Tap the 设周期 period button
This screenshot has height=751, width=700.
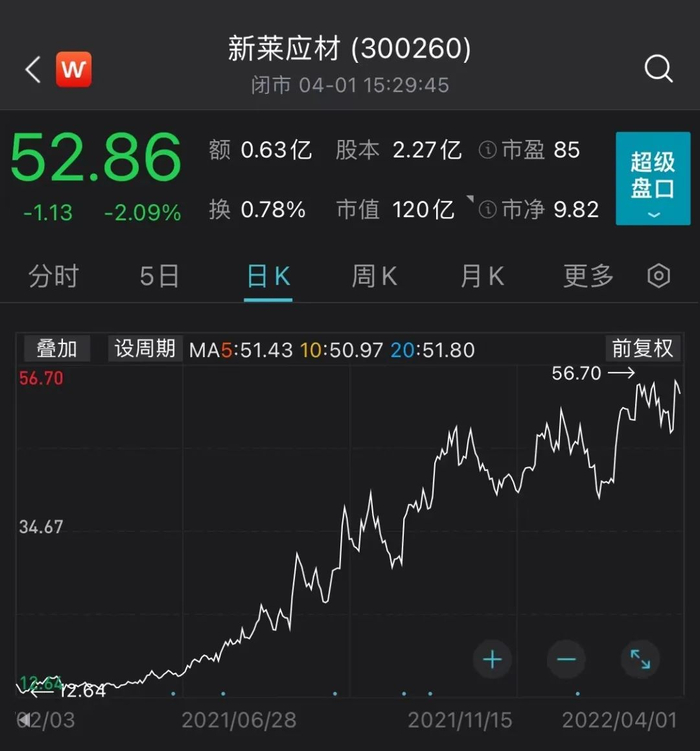(145, 349)
